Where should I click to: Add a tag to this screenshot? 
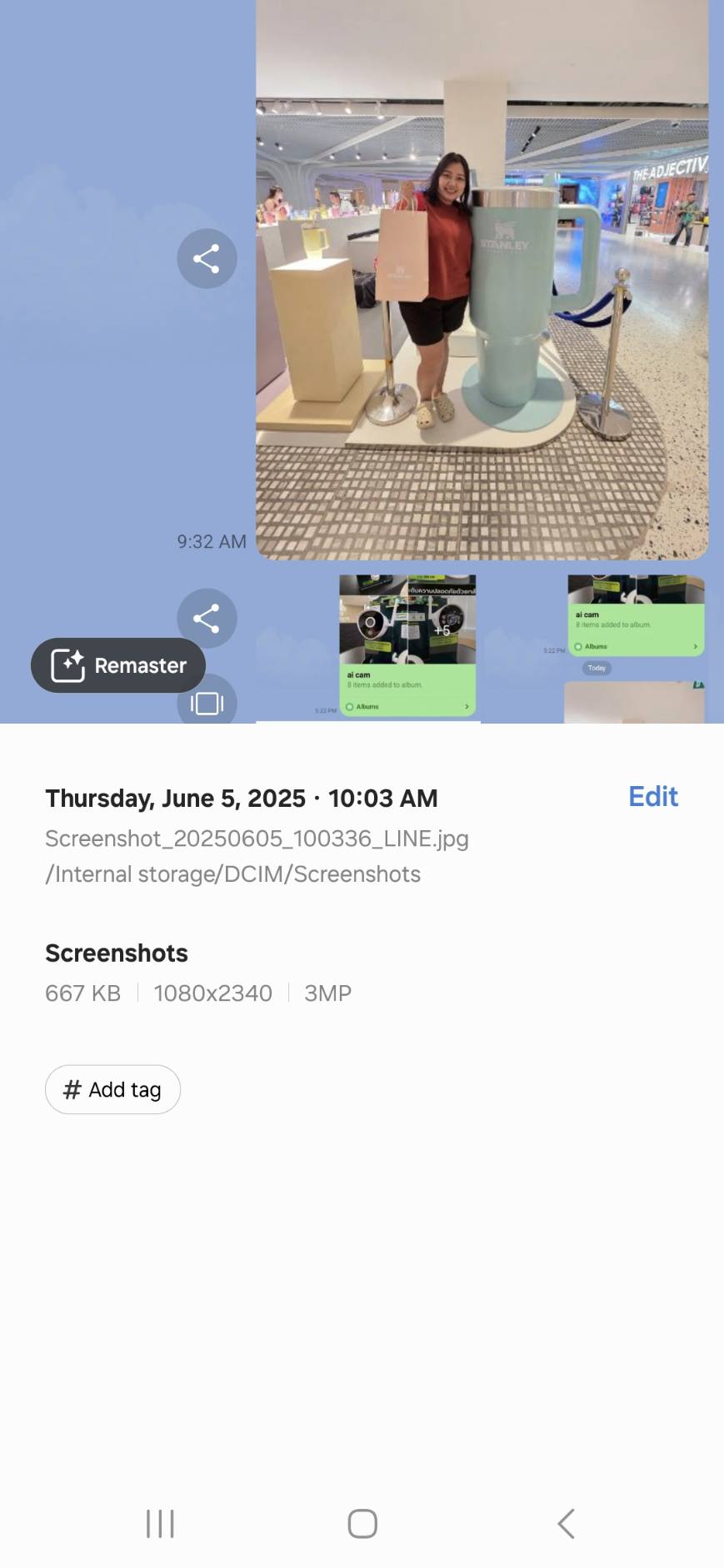tap(113, 1089)
